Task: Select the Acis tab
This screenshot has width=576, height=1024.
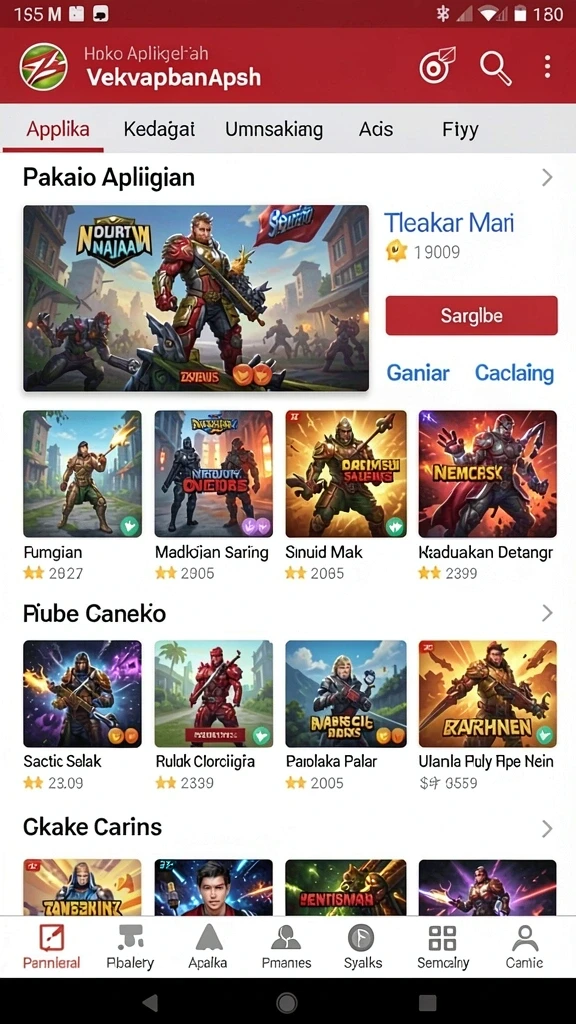Action: pyautogui.click(x=376, y=129)
